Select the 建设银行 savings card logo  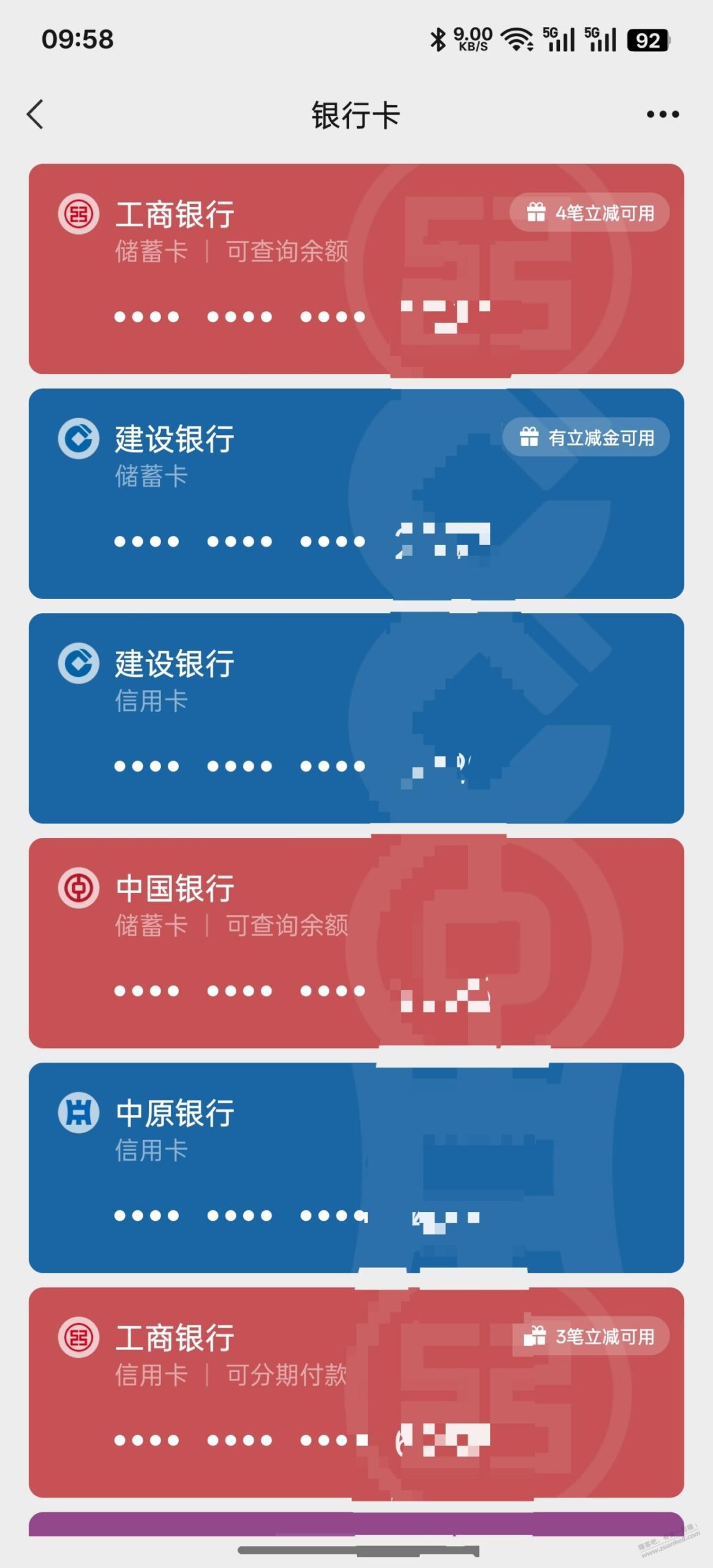(x=78, y=439)
